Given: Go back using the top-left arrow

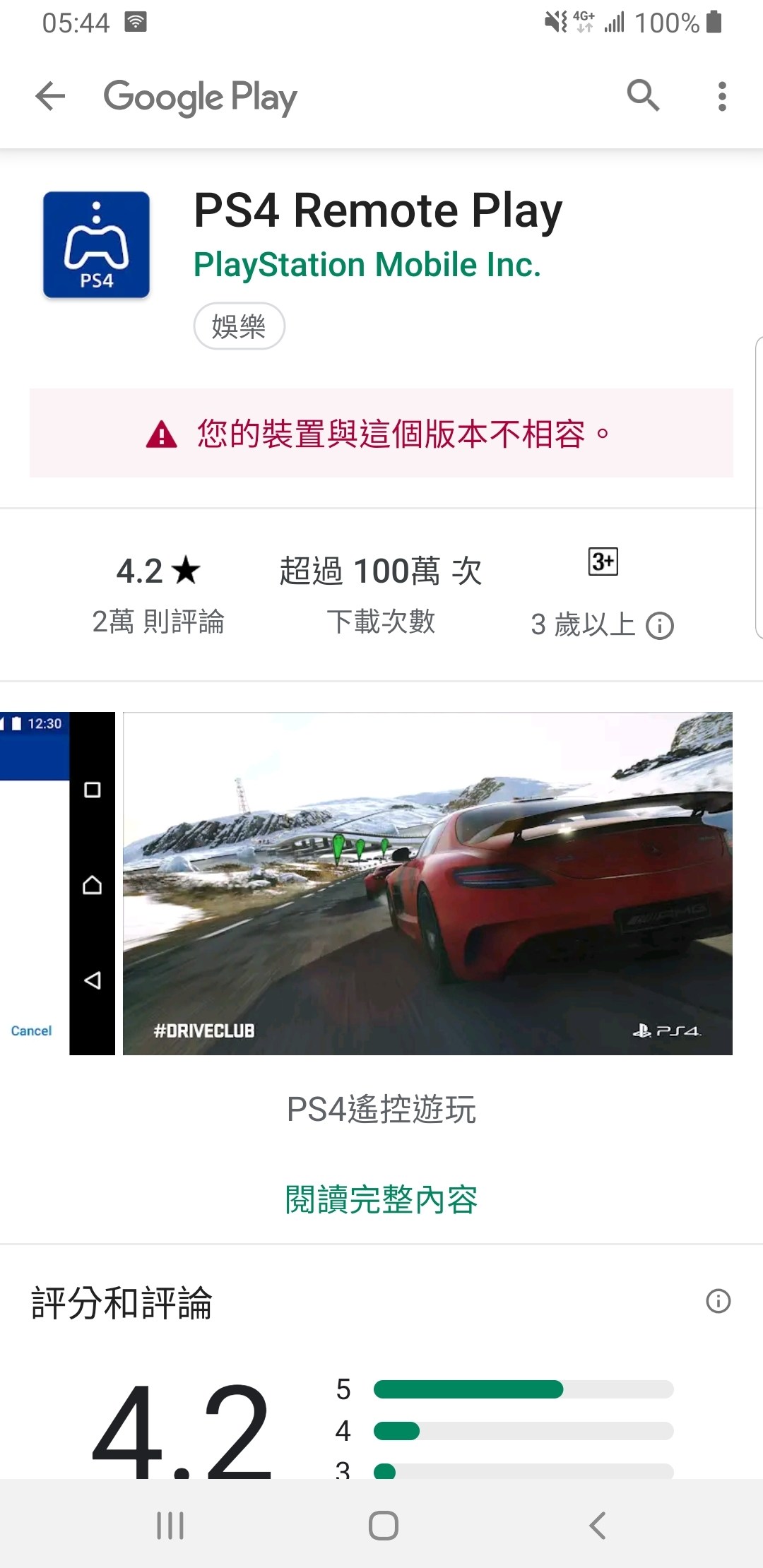Looking at the screenshot, I should point(50,96).
